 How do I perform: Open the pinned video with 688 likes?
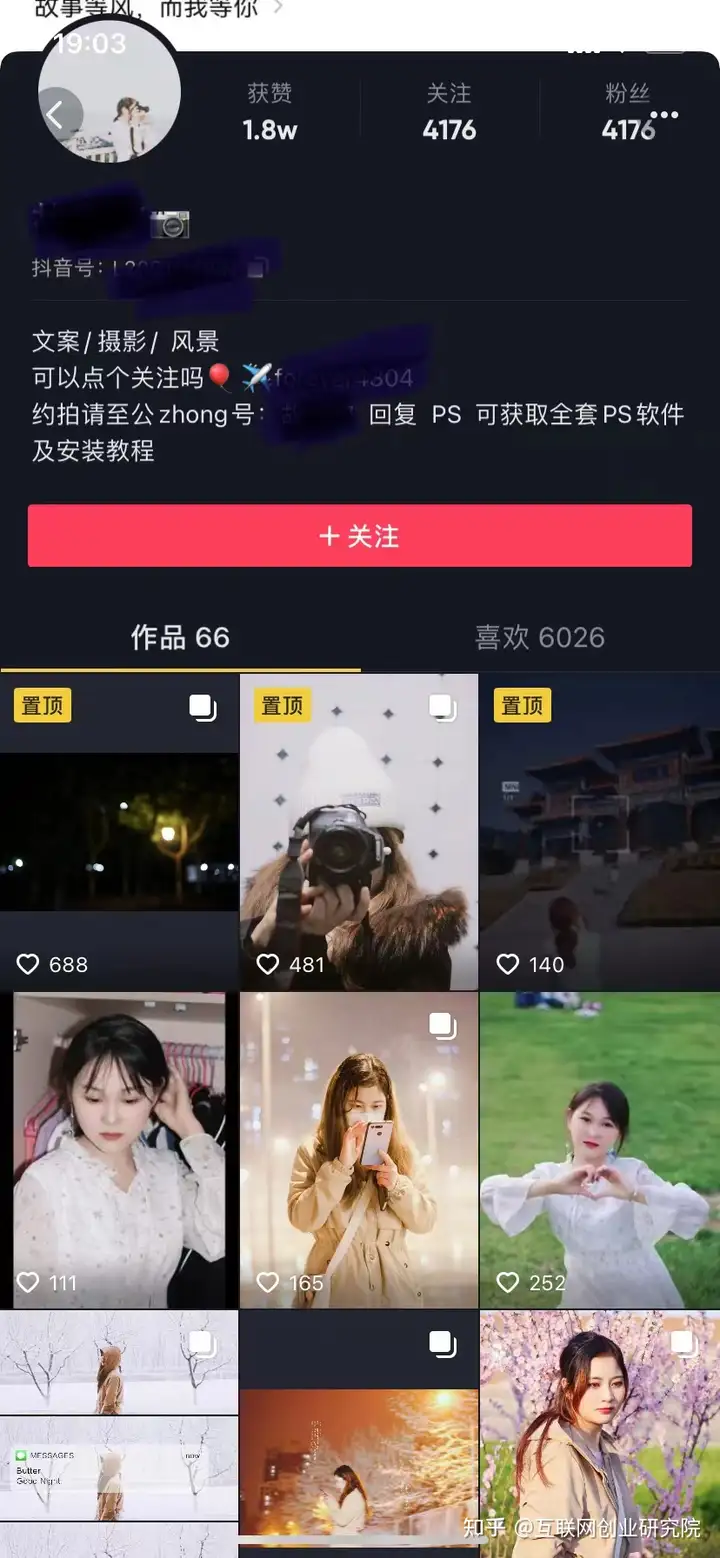tap(119, 832)
